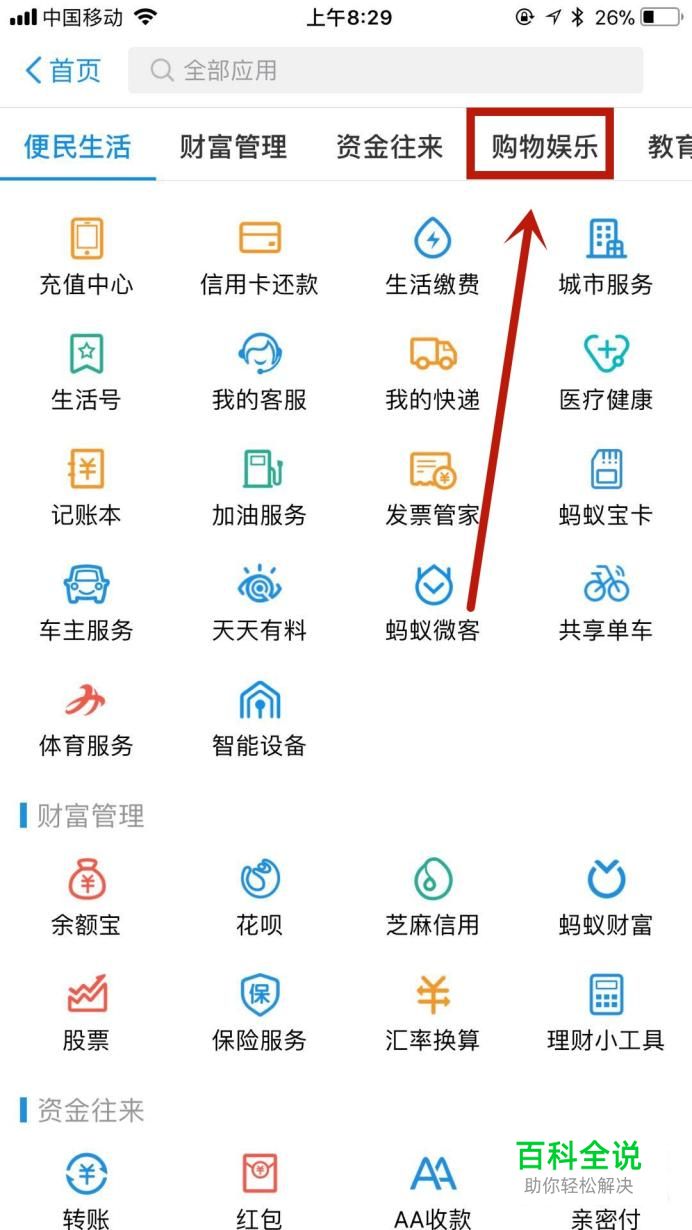Tap the 全部应用 search field
Image resolution: width=692 pixels, height=1230 pixels.
(x=385, y=70)
